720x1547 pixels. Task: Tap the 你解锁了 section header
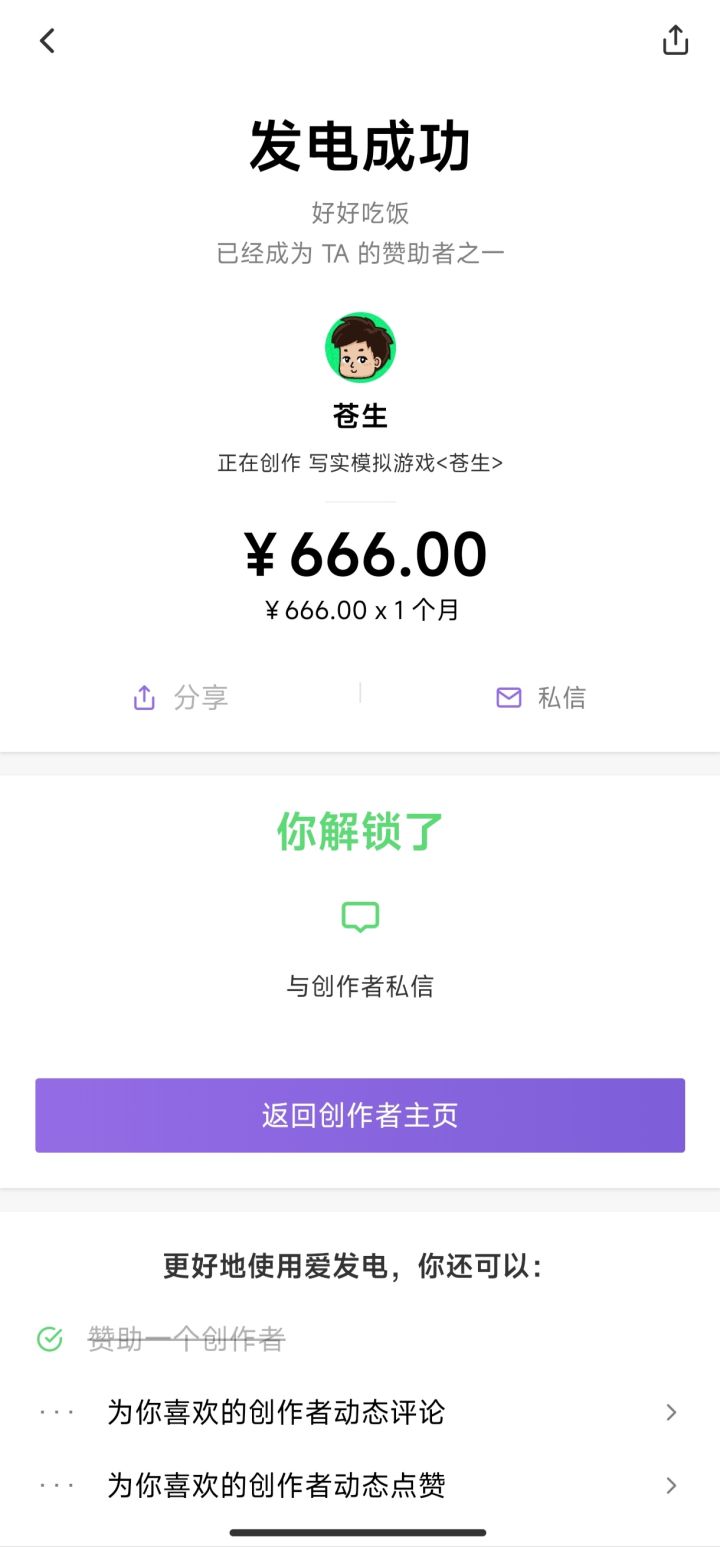tap(359, 832)
